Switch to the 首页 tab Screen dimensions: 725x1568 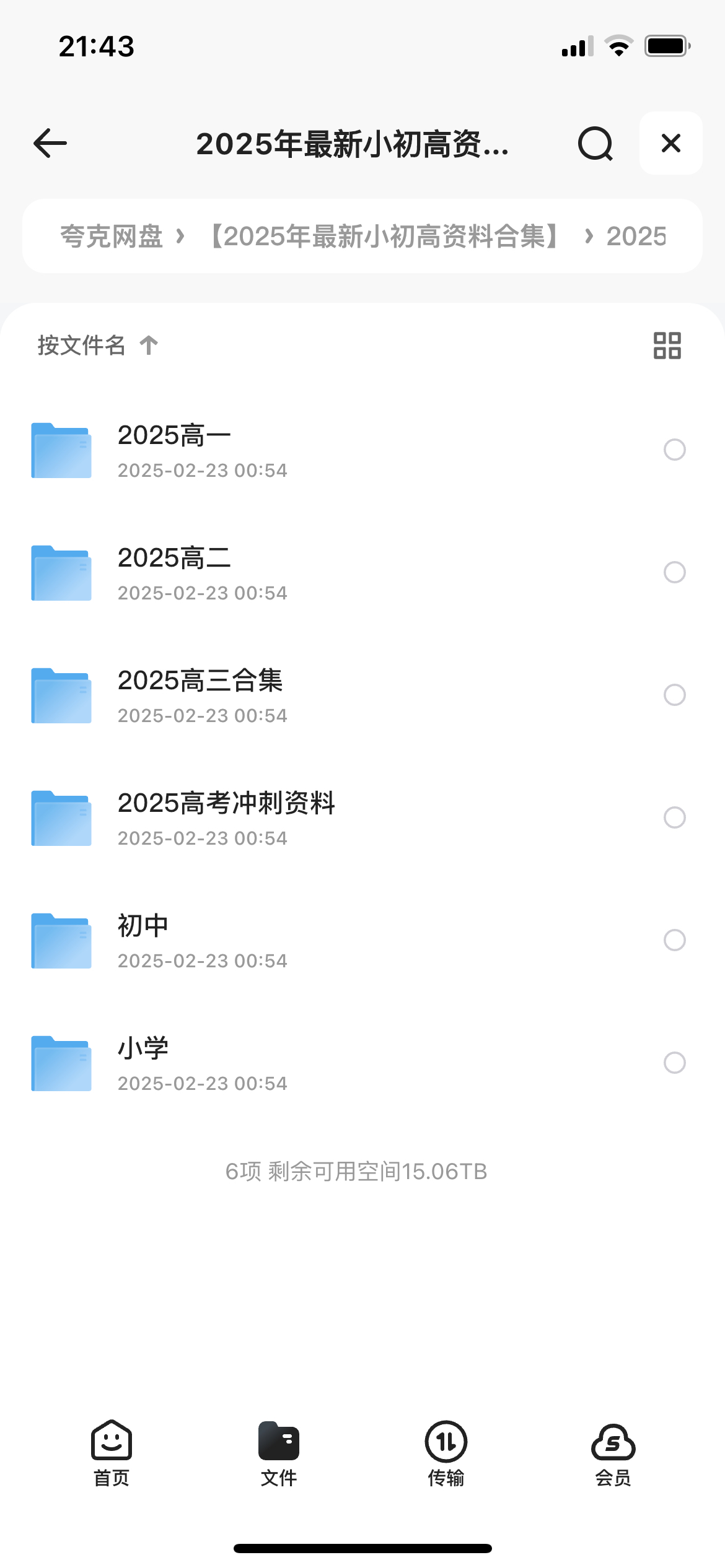point(112,1453)
